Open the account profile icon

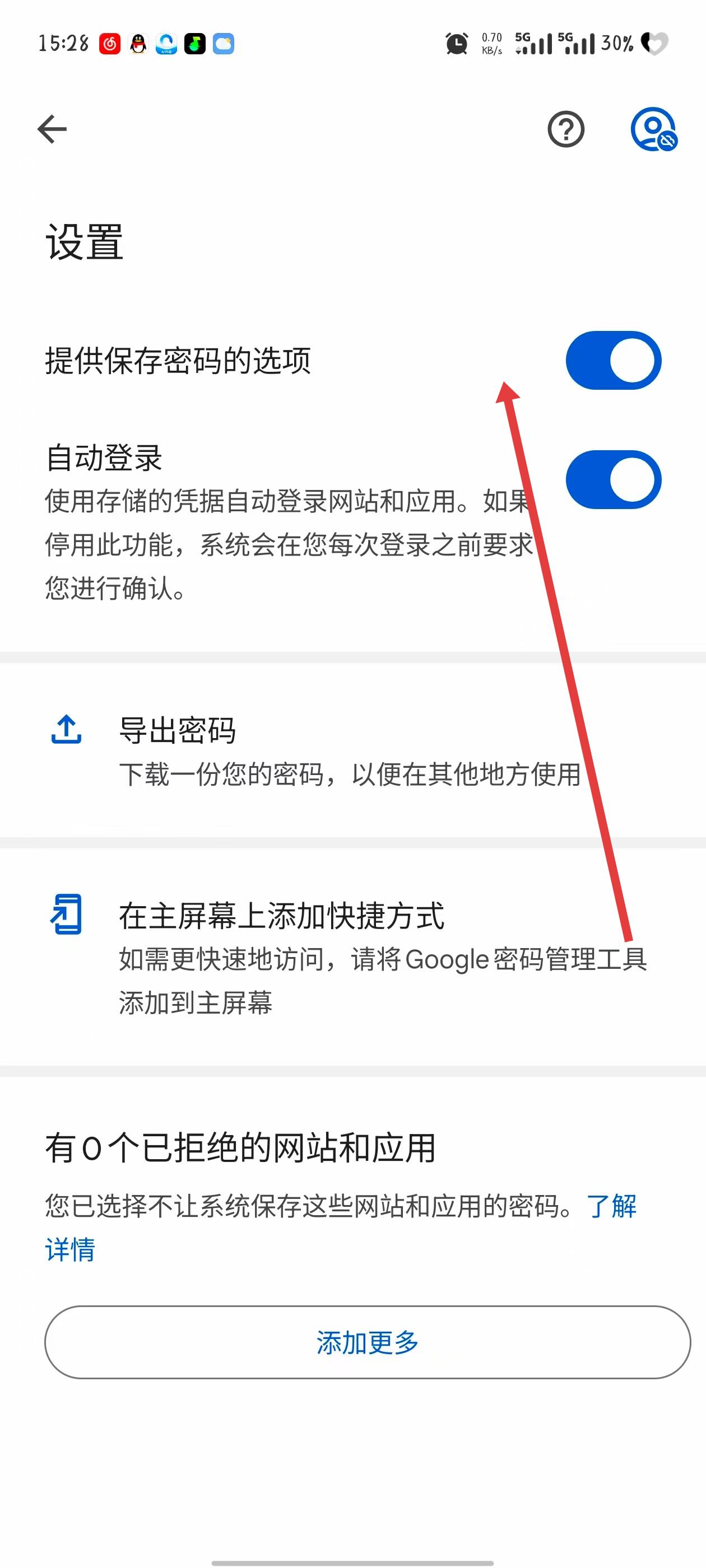(653, 129)
